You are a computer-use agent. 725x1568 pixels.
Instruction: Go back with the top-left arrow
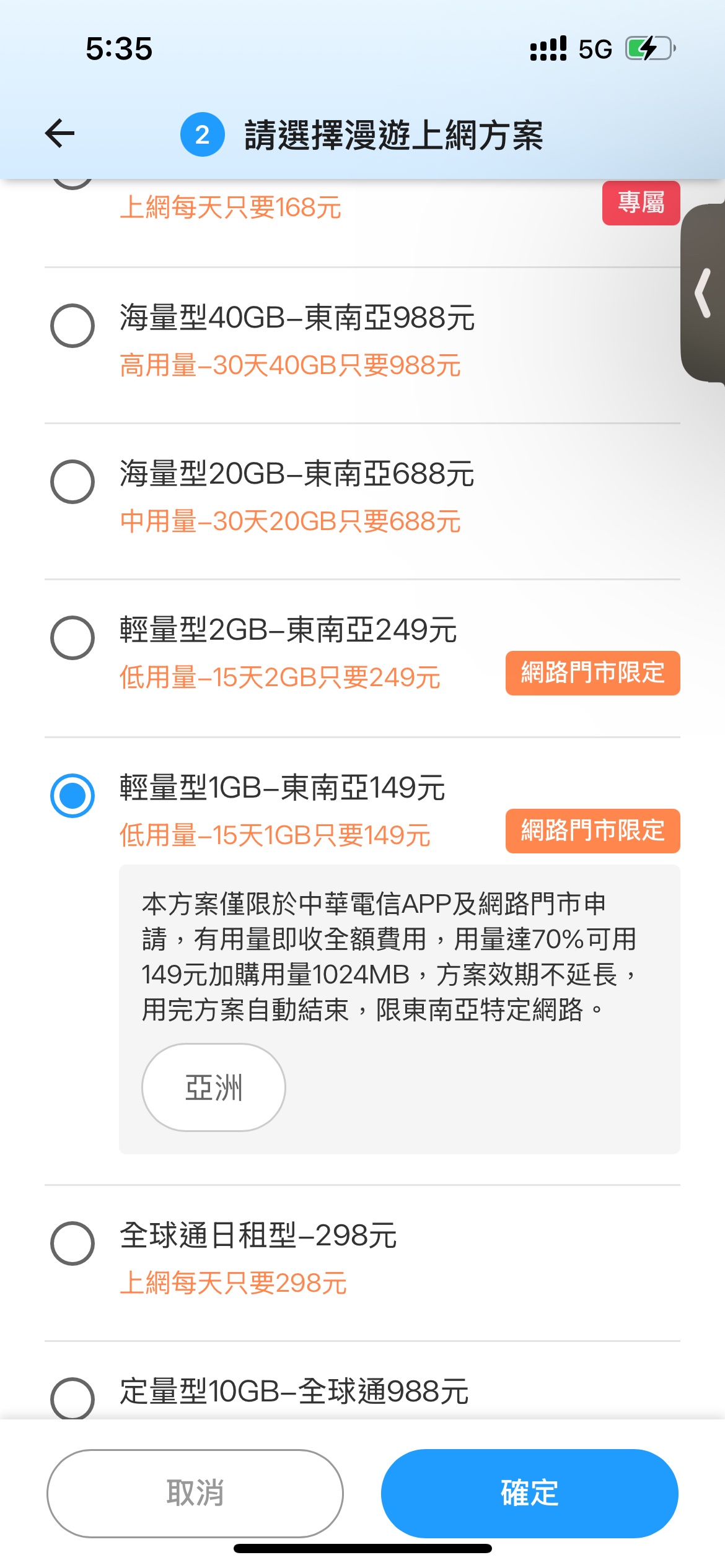pyautogui.click(x=60, y=133)
